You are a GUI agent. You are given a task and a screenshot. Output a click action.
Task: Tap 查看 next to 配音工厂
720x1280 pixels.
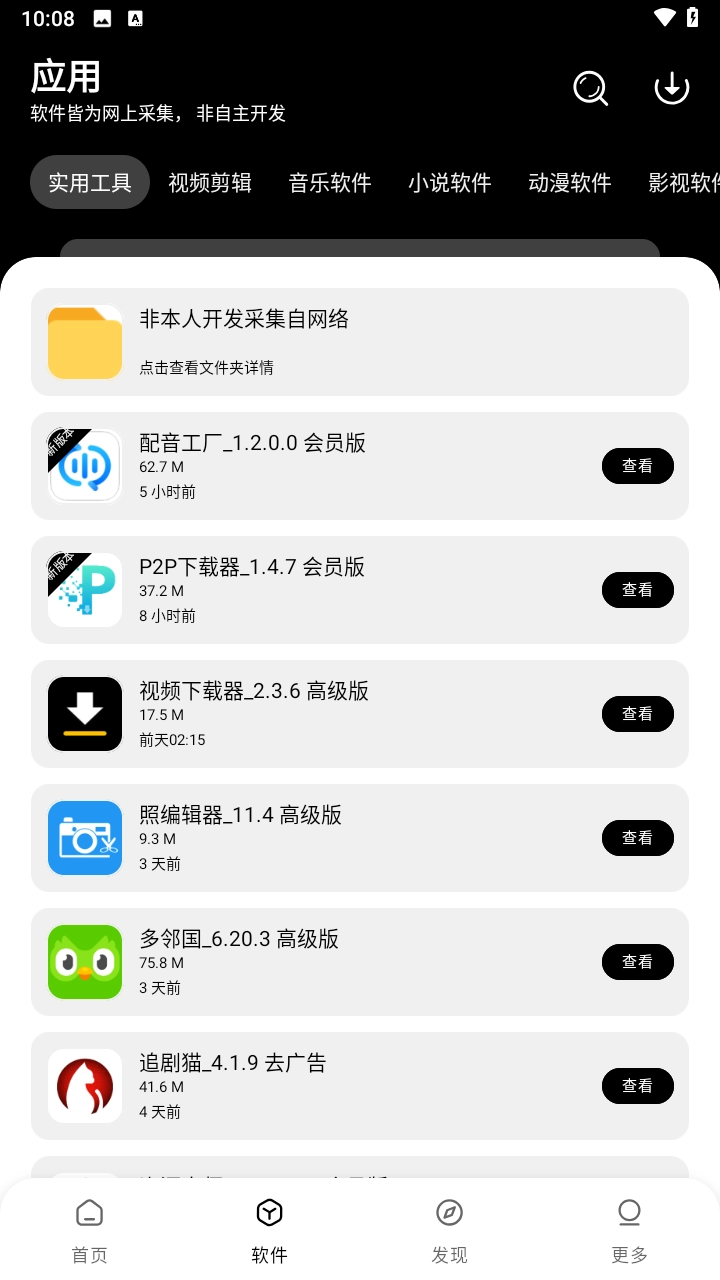pyautogui.click(x=637, y=465)
